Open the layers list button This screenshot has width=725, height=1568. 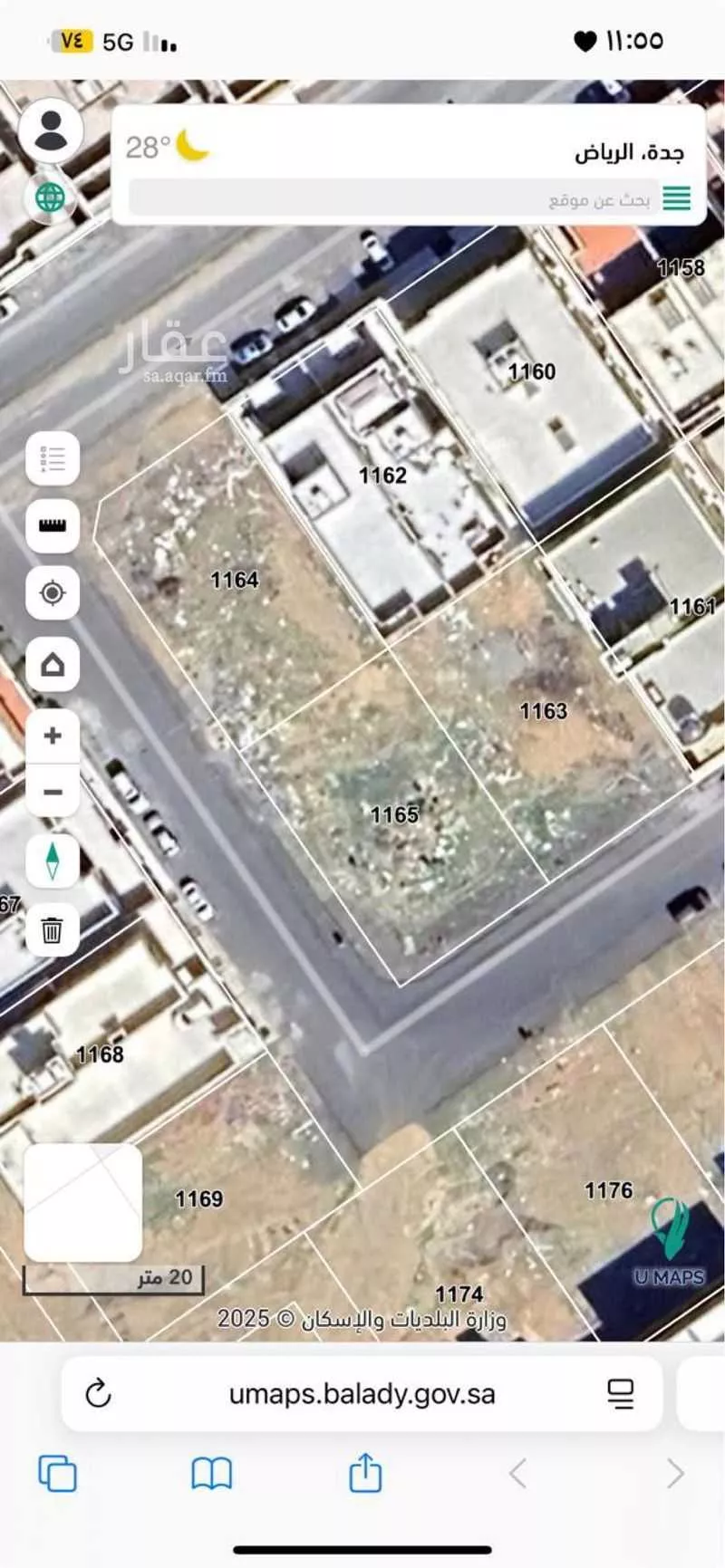tap(53, 459)
